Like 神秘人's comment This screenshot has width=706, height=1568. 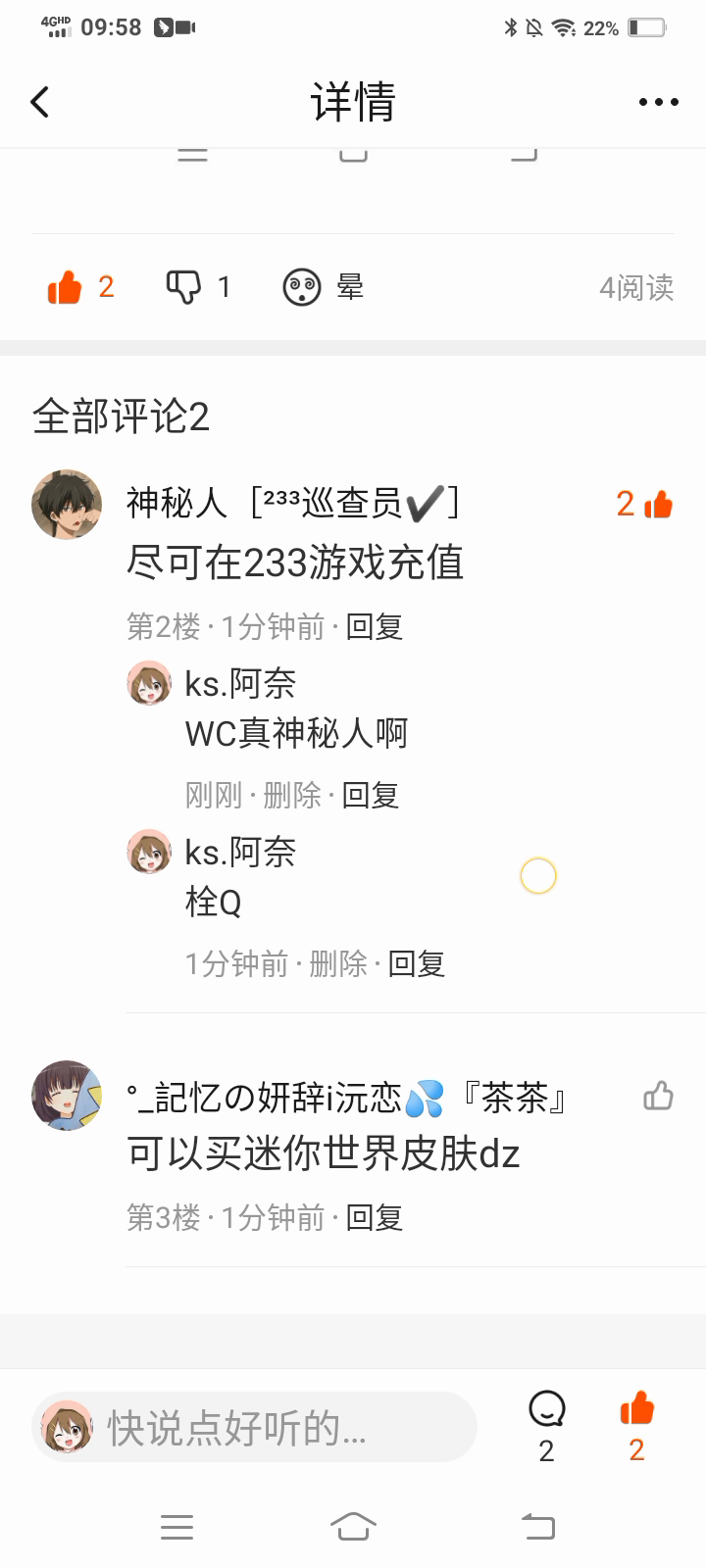coord(658,505)
